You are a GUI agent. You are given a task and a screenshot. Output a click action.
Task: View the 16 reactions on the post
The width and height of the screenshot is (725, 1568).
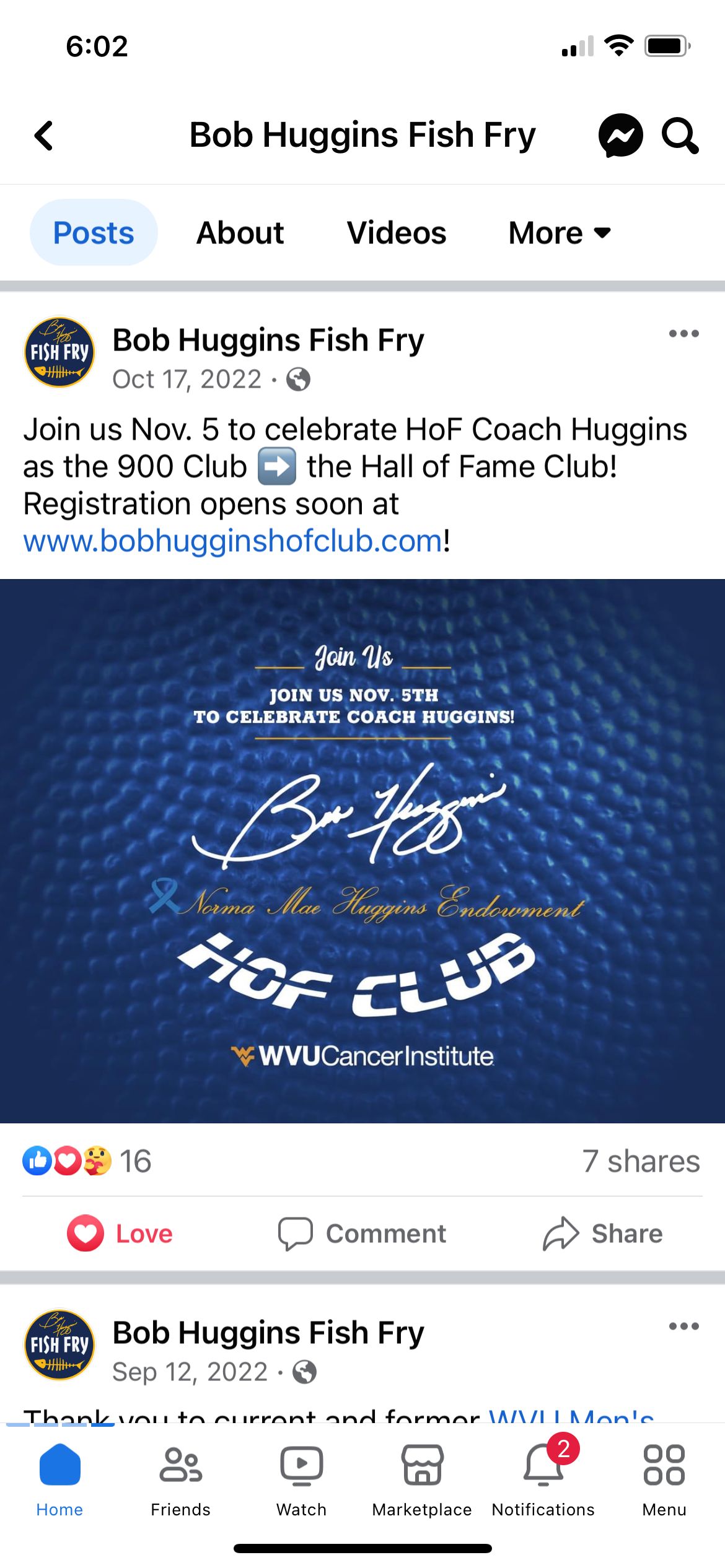tap(87, 1161)
